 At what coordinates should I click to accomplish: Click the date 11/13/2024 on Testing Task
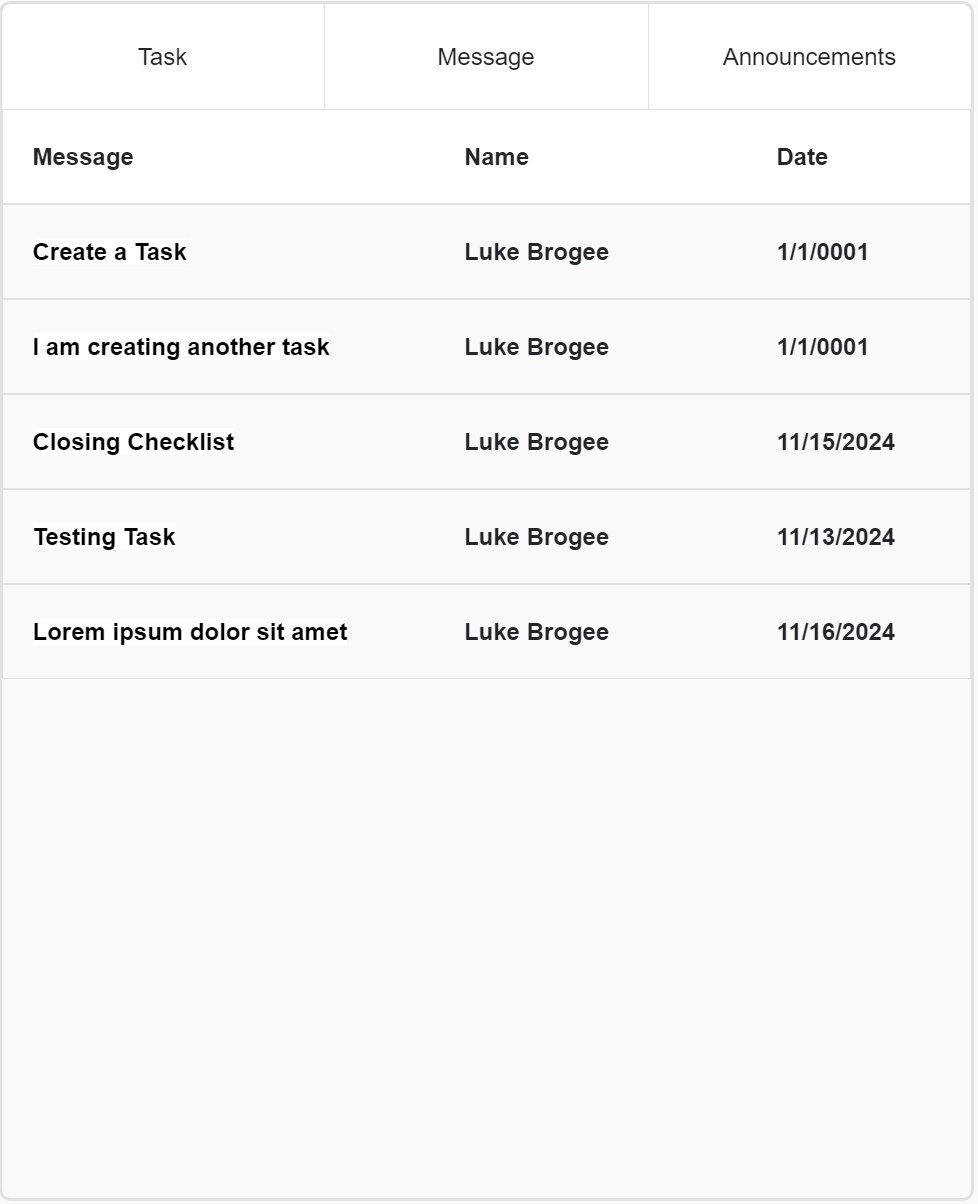point(836,537)
